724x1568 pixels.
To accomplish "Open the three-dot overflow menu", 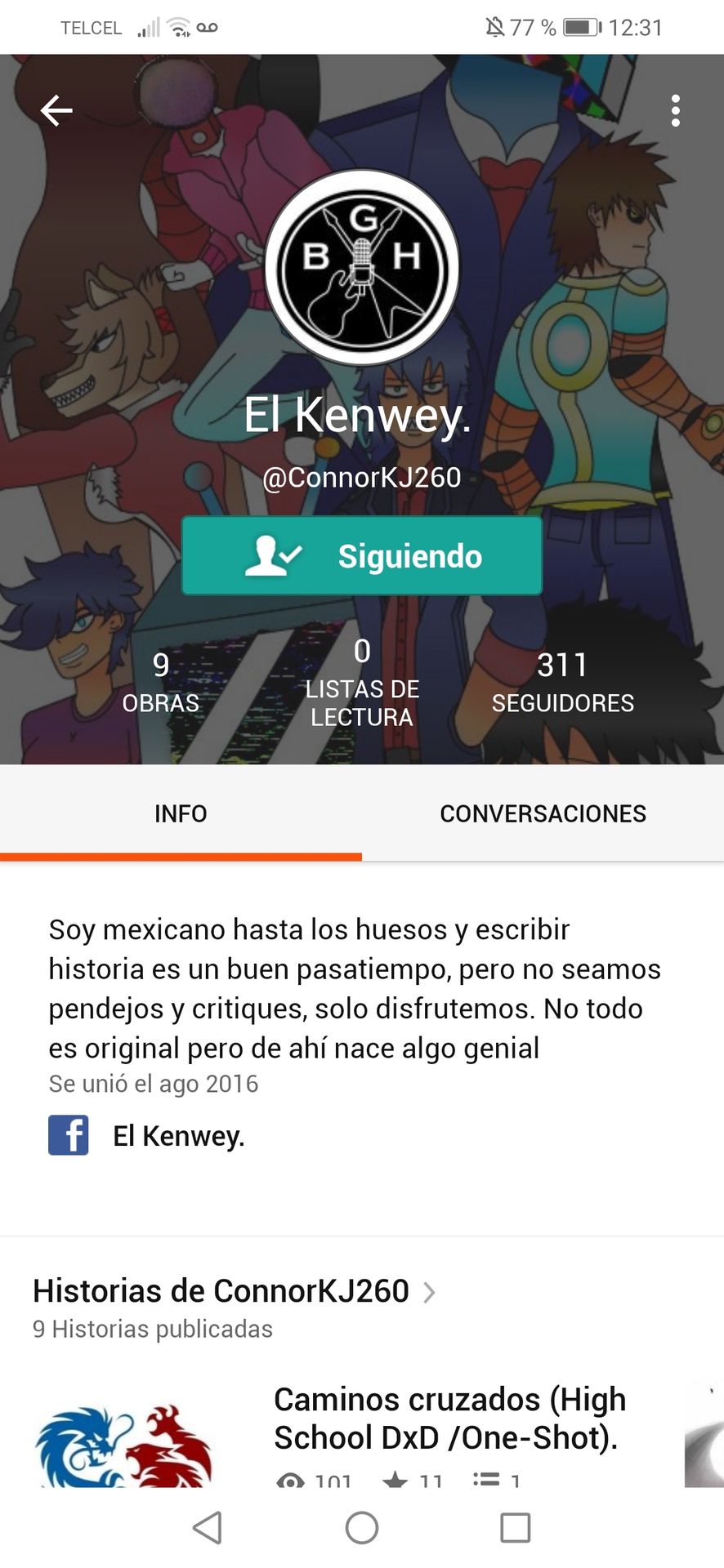I will 675,110.
